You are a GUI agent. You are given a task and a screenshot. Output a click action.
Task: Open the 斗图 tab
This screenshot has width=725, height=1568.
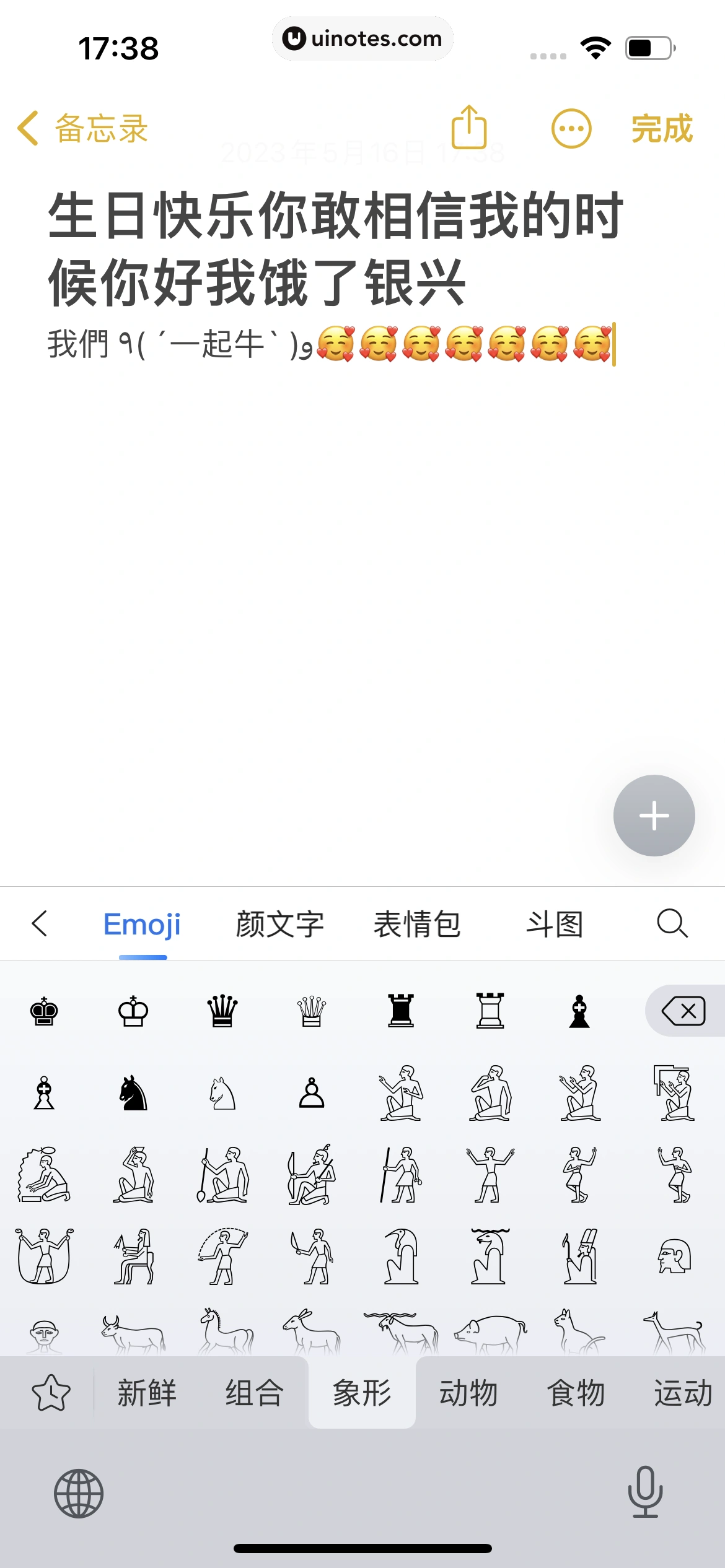(554, 924)
